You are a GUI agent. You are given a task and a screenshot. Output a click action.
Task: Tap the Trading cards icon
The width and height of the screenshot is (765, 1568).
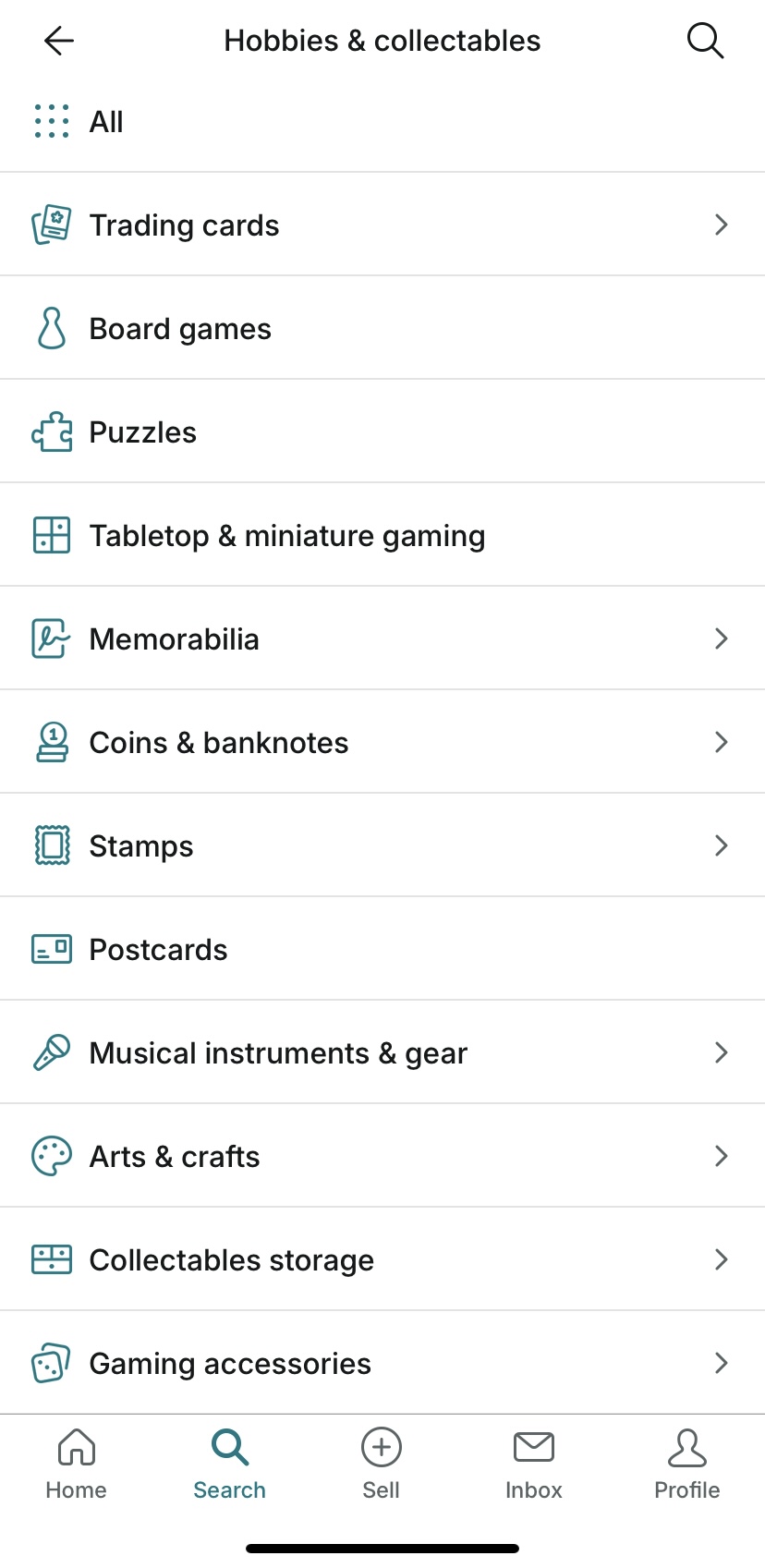[x=51, y=225]
